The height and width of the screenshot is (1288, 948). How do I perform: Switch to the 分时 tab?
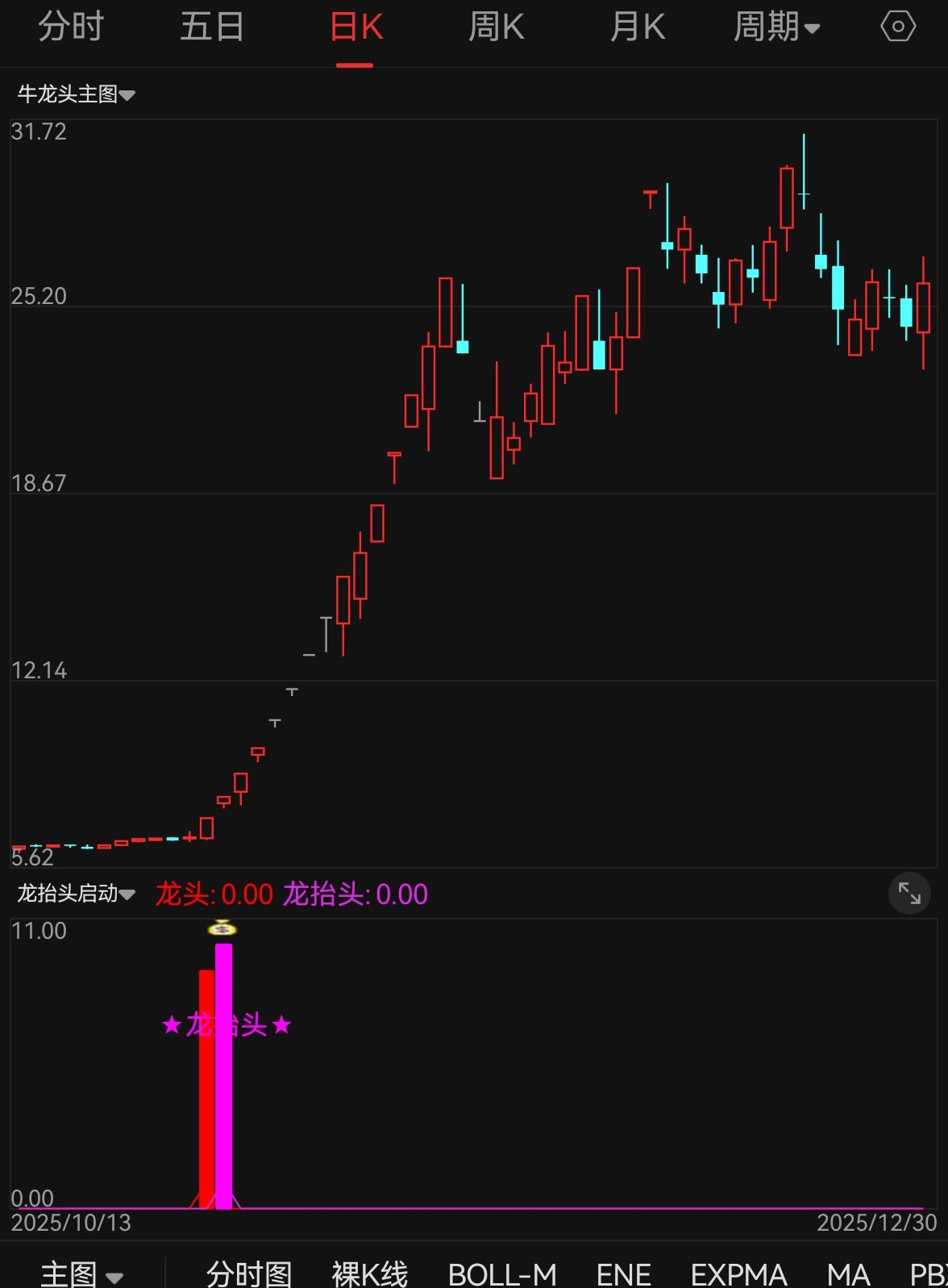[71, 27]
